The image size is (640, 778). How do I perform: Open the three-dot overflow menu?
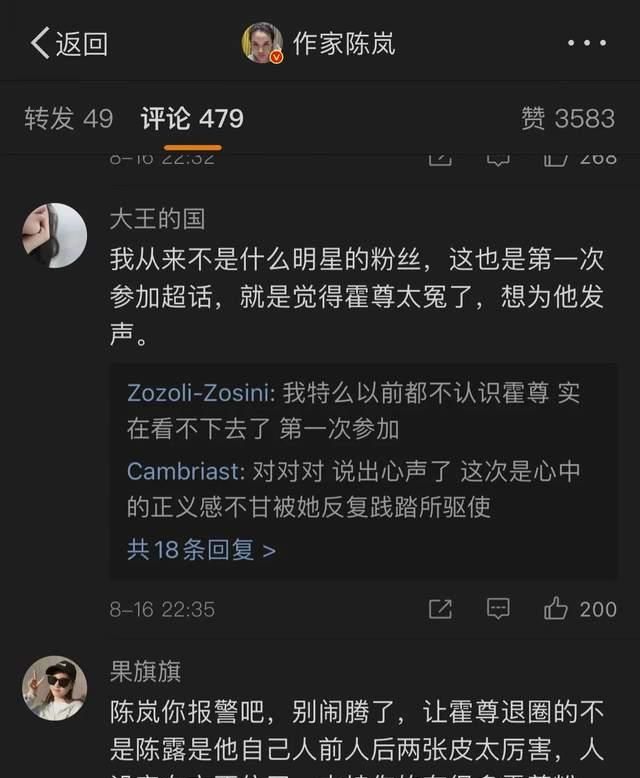[586, 44]
